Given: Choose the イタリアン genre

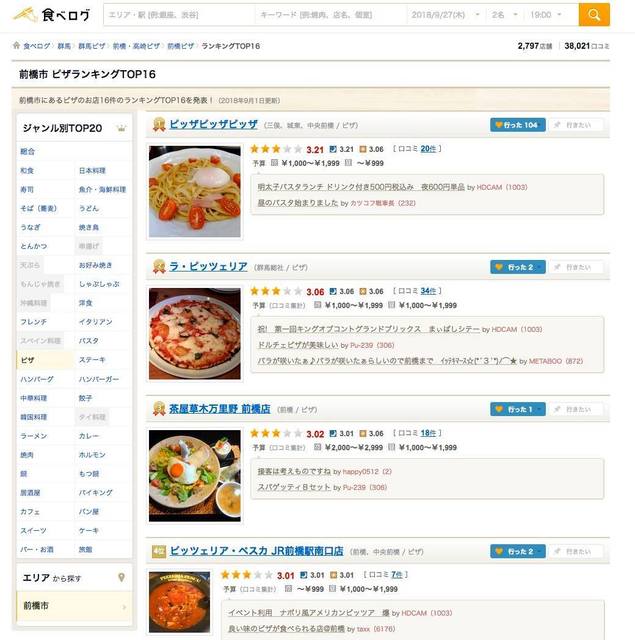Looking at the screenshot, I should coord(96,322).
